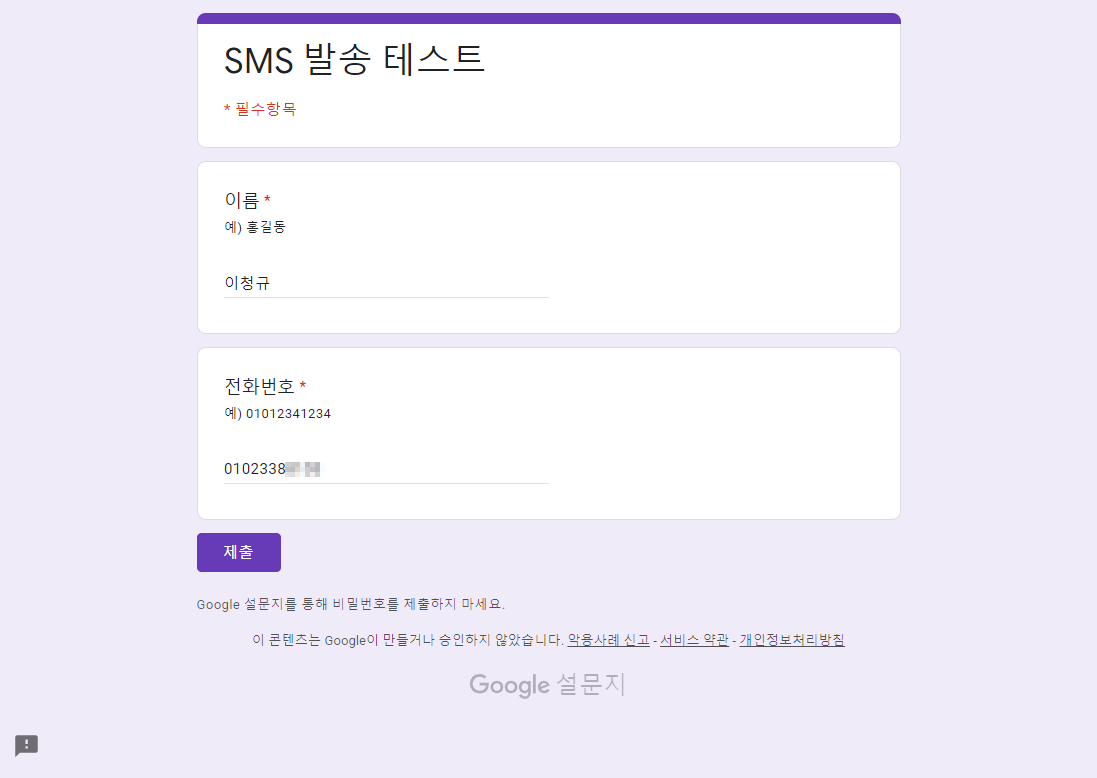Open the report problem feedback icon
The image size is (1097, 778).
coord(27,745)
